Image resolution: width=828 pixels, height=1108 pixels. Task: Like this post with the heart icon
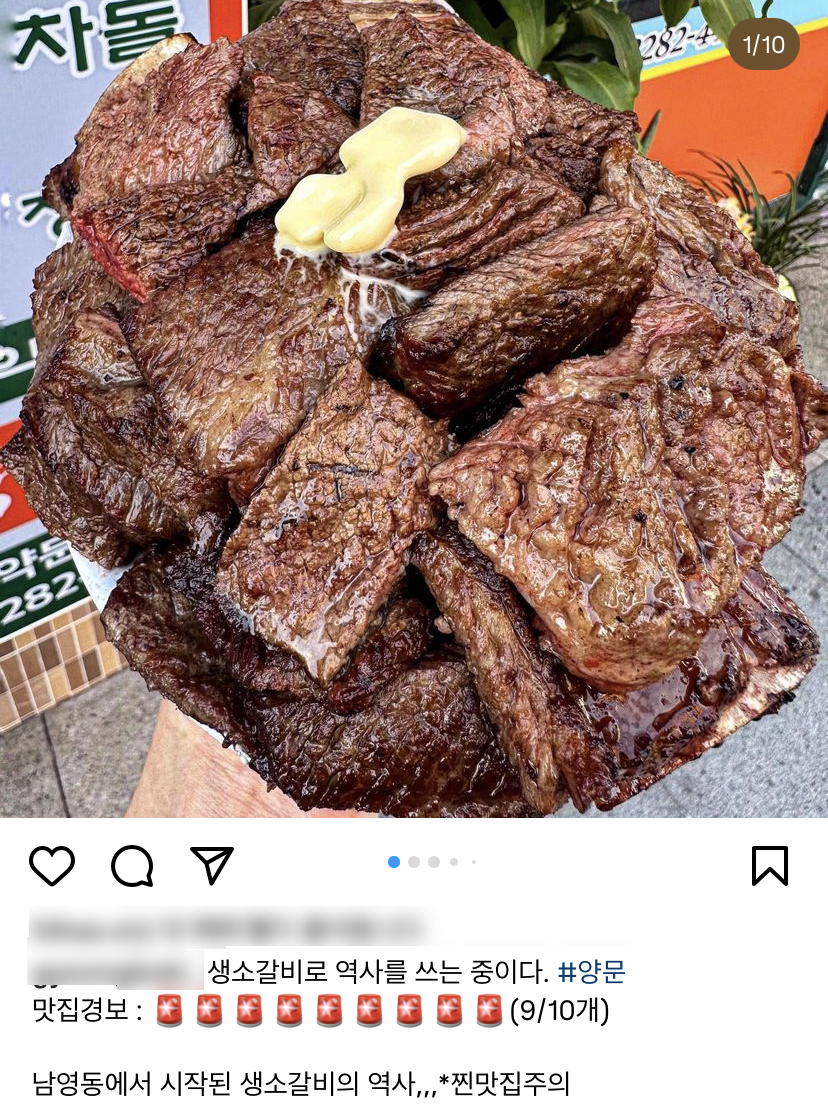coord(52,865)
